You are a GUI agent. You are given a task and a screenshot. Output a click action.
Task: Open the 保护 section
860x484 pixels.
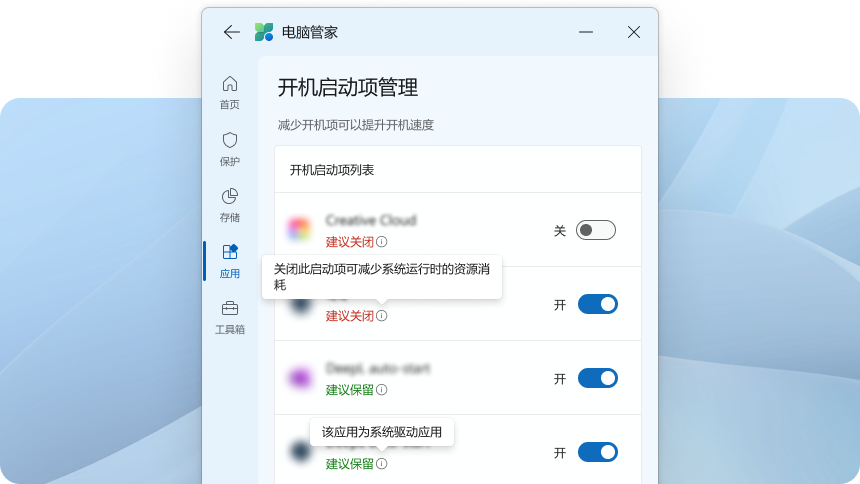[230, 148]
